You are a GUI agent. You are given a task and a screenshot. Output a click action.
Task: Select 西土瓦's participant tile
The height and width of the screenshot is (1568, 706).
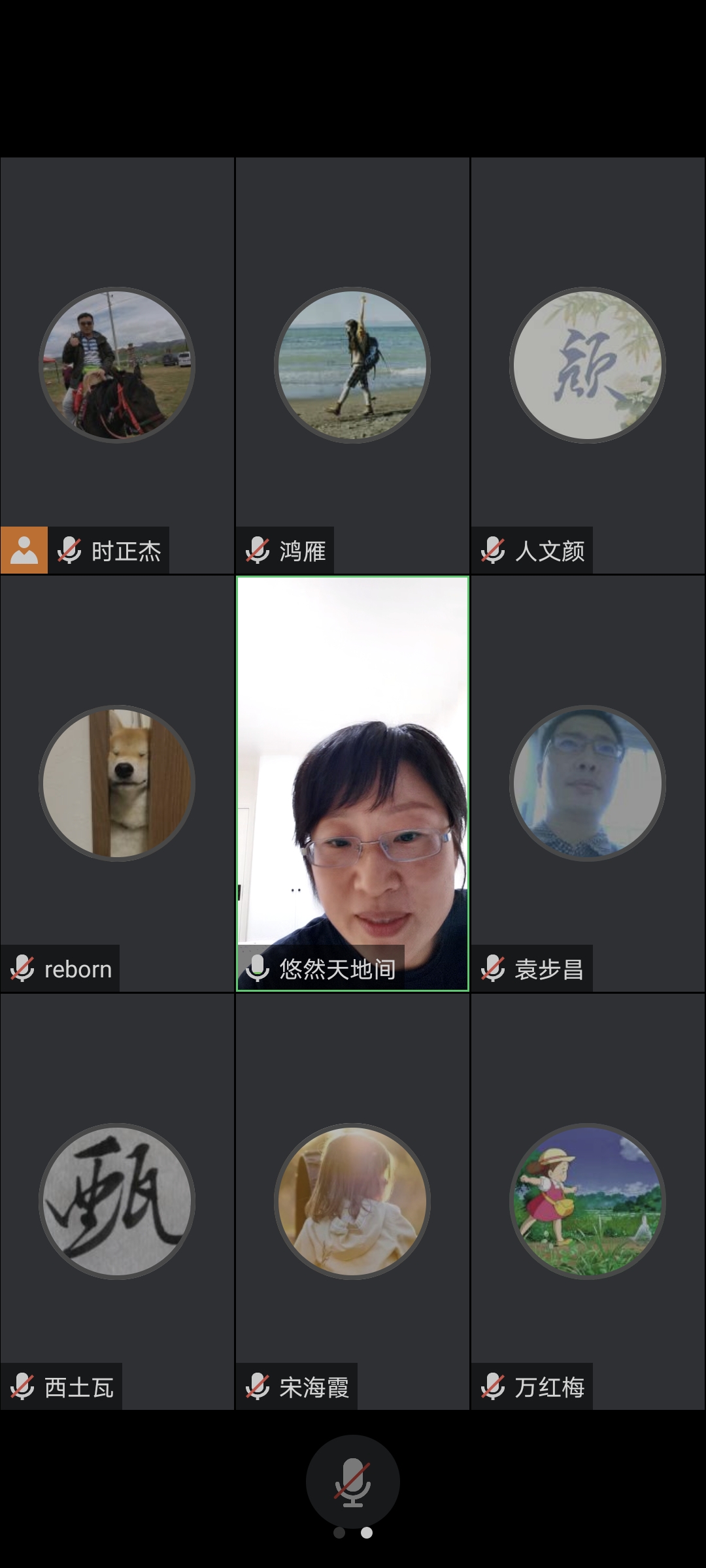click(x=117, y=1201)
